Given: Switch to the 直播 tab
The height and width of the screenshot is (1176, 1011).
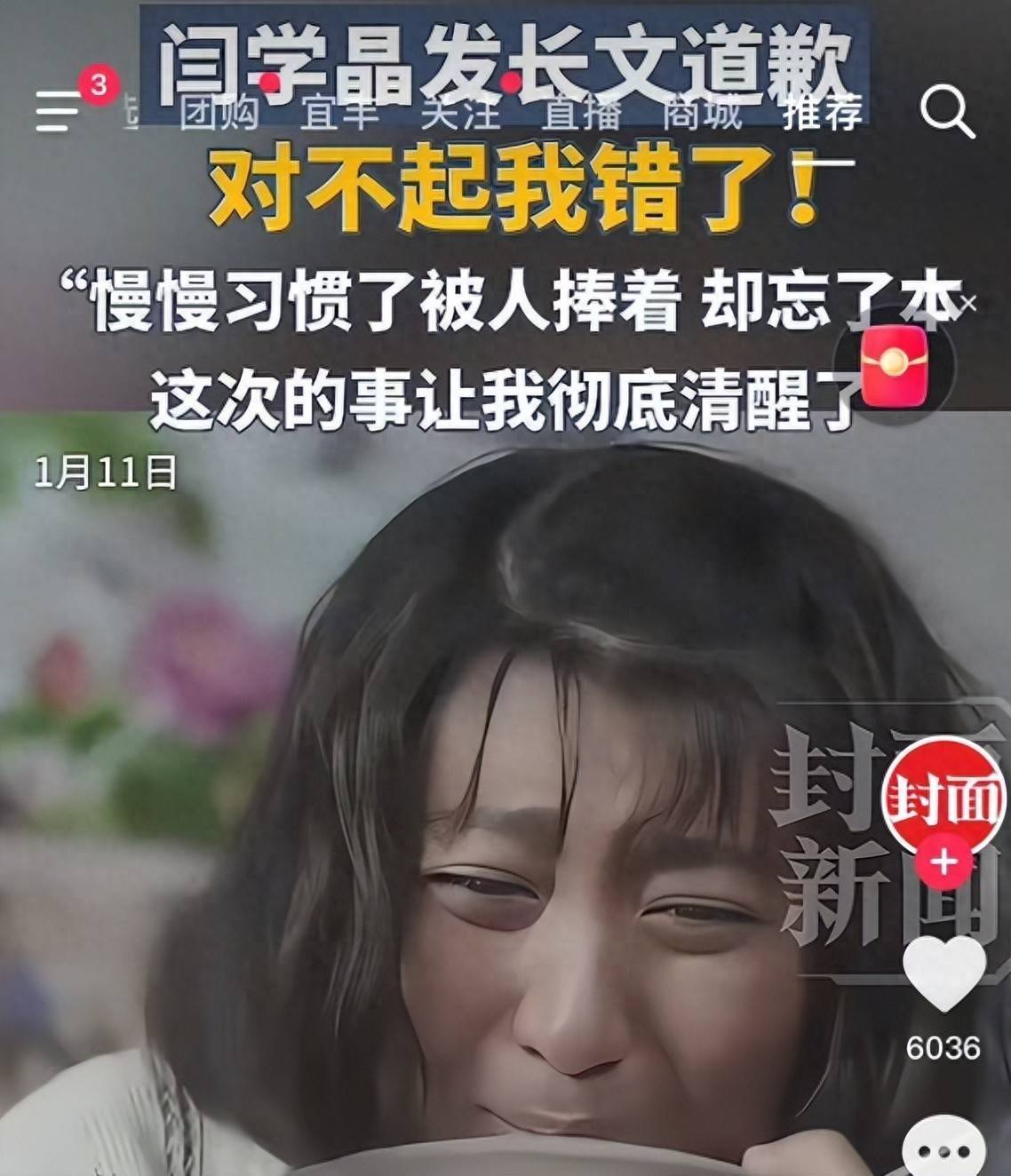Looking at the screenshot, I should (x=581, y=113).
